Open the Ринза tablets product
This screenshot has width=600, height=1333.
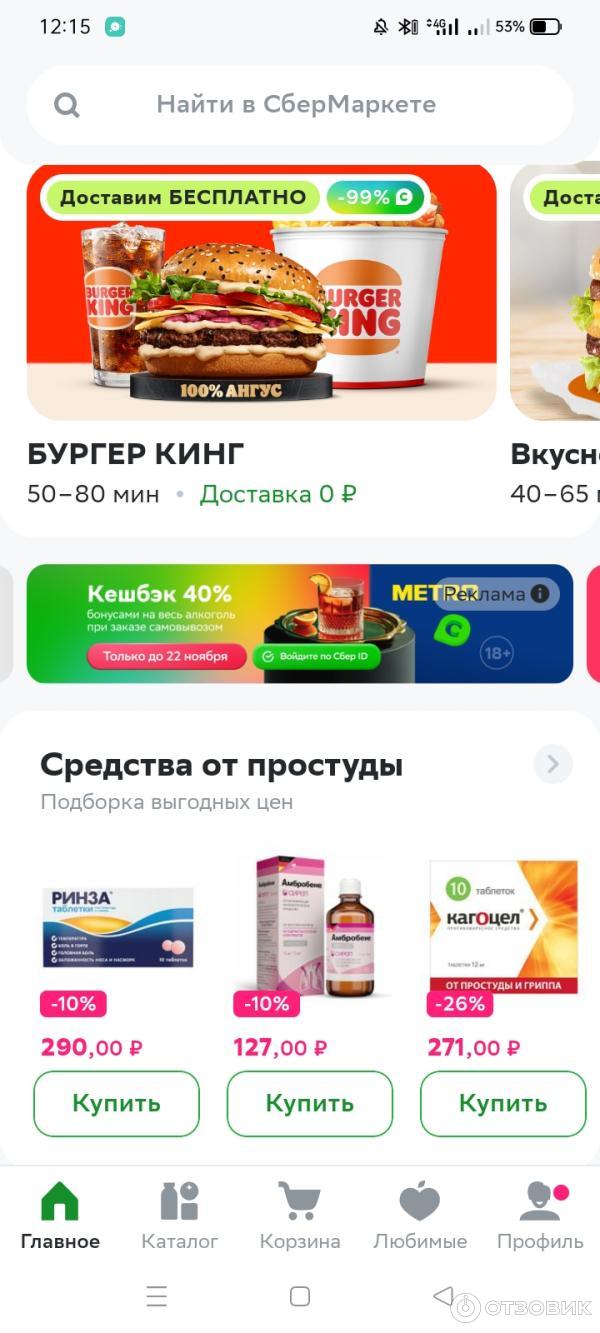coord(117,928)
